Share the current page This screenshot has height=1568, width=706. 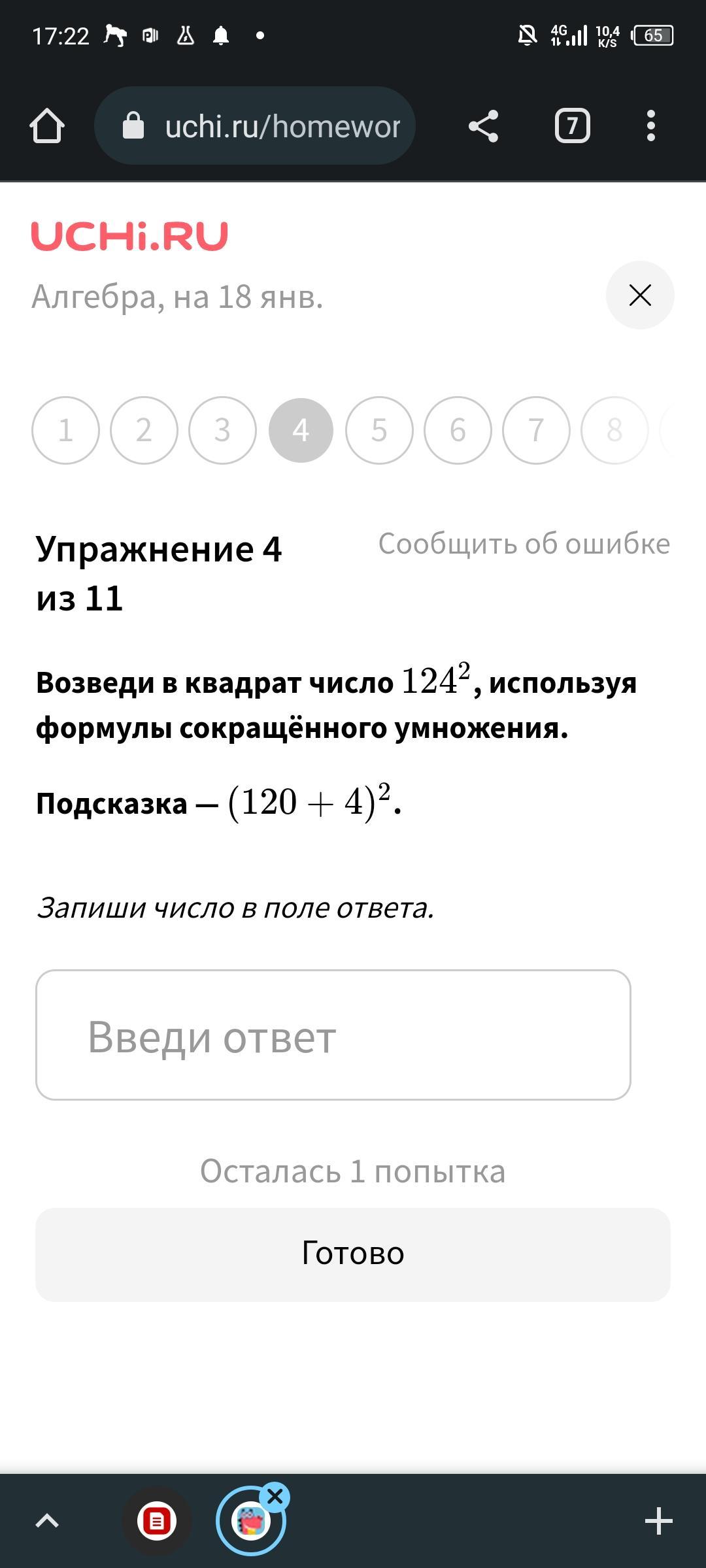(484, 125)
